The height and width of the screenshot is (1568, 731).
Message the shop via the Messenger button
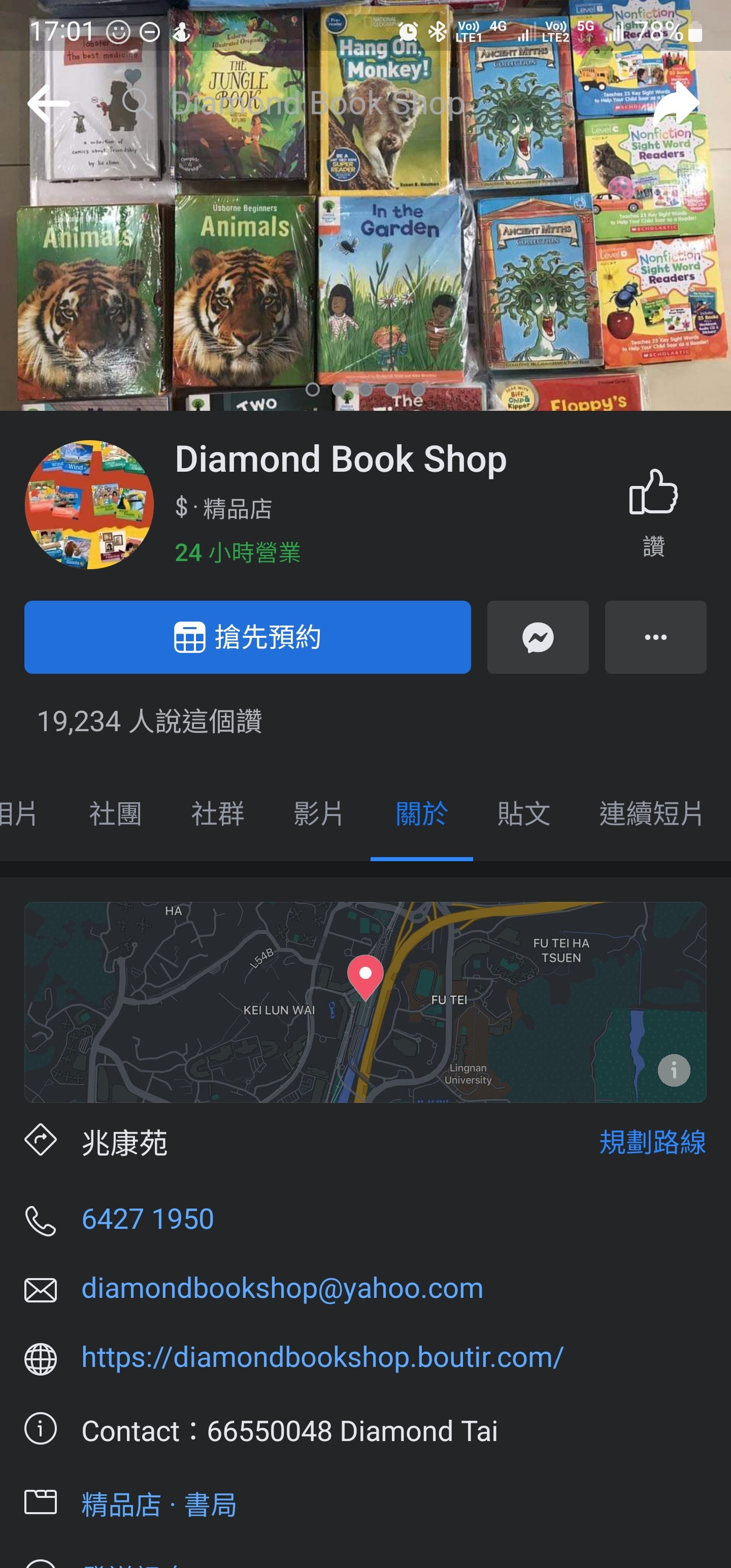point(538,637)
